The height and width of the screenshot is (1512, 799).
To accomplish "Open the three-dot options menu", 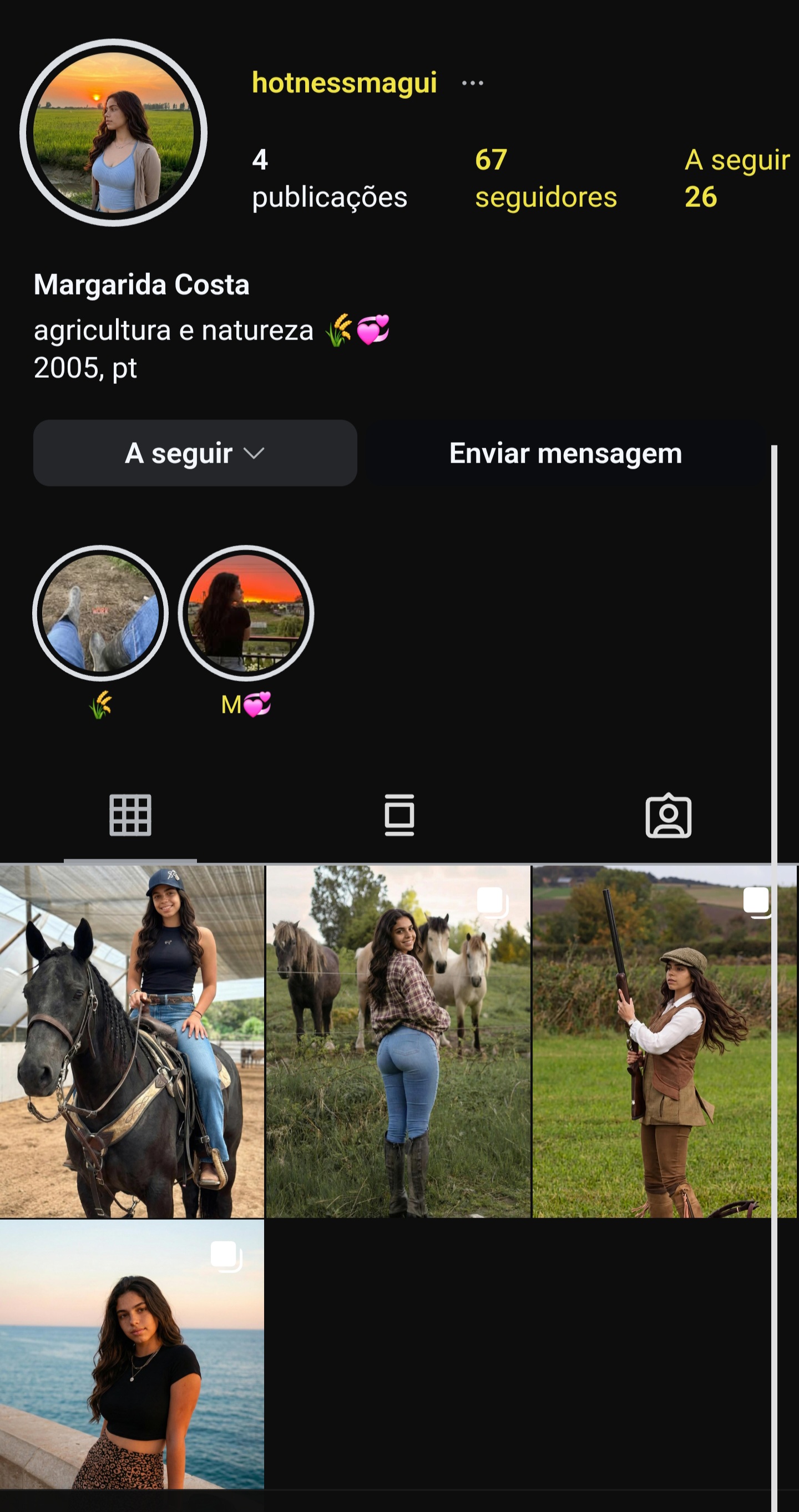I will (x=473, y=83).
